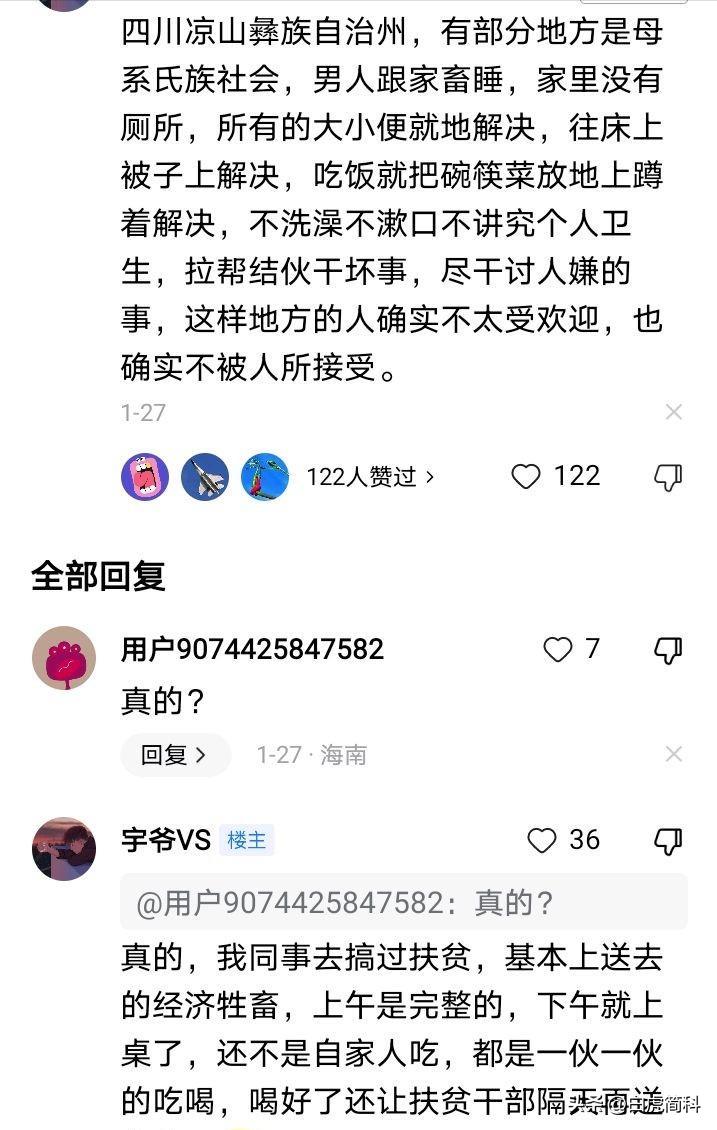Open 宇爷VS's profile avatar
The image size is (717, 1130).
pos(64,848)
